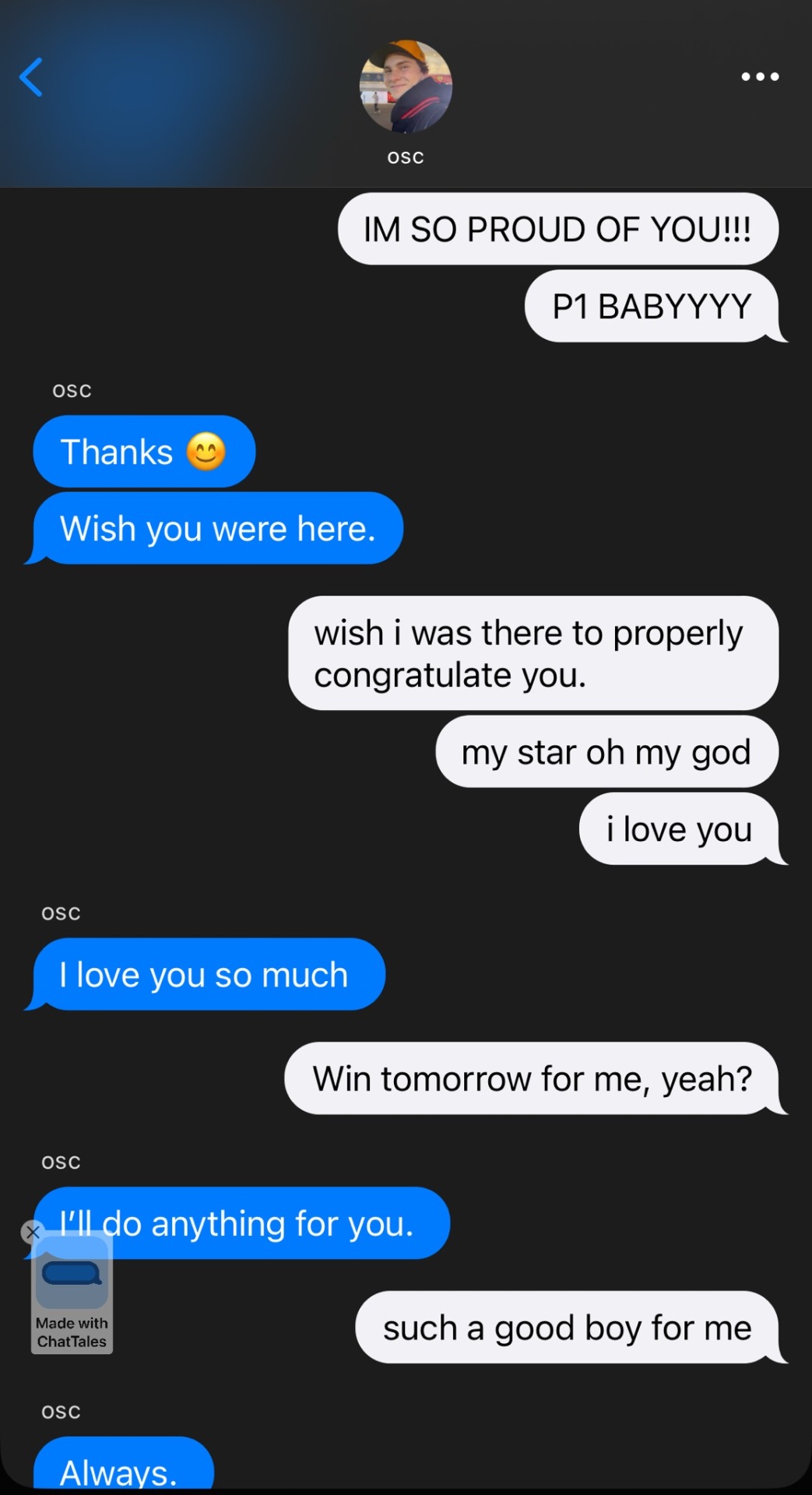Viewport: 812px width, 1495px height.
Task: Open the three-dot overflow menu
Action: 760,76
